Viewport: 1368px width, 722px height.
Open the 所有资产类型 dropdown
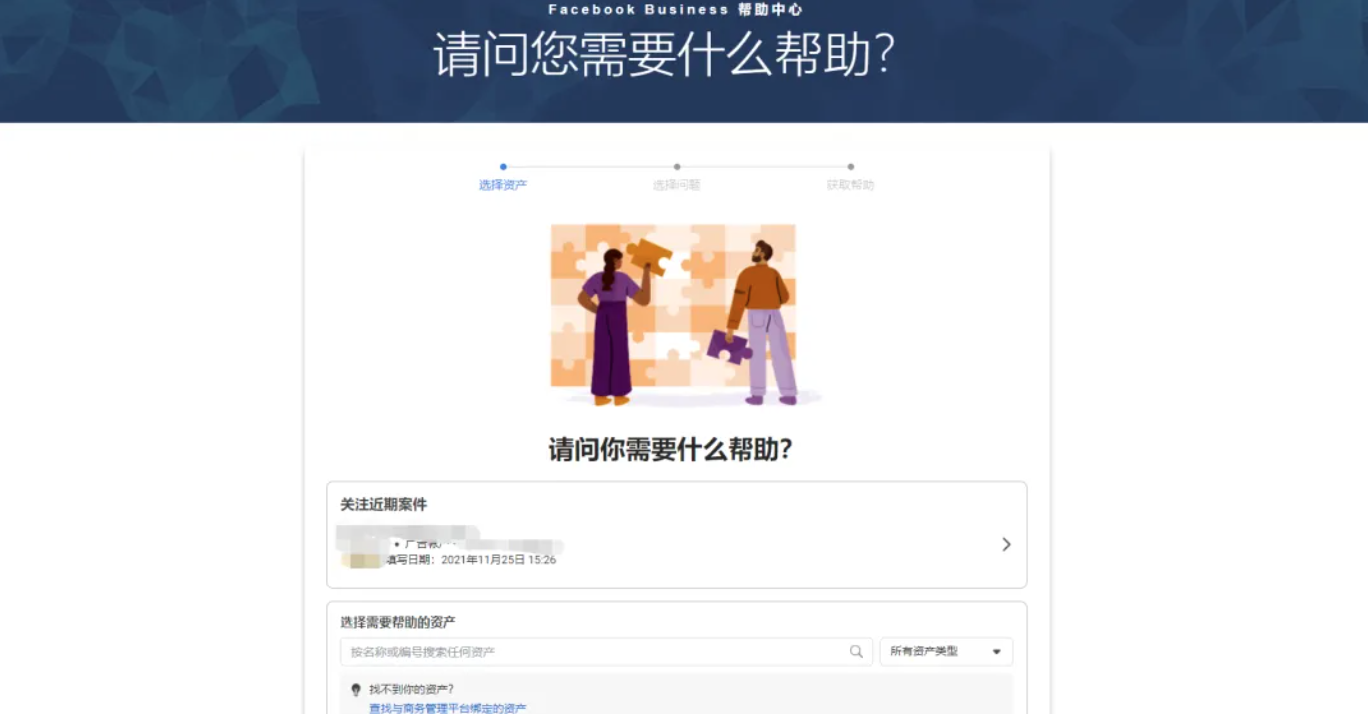point(945,652)
